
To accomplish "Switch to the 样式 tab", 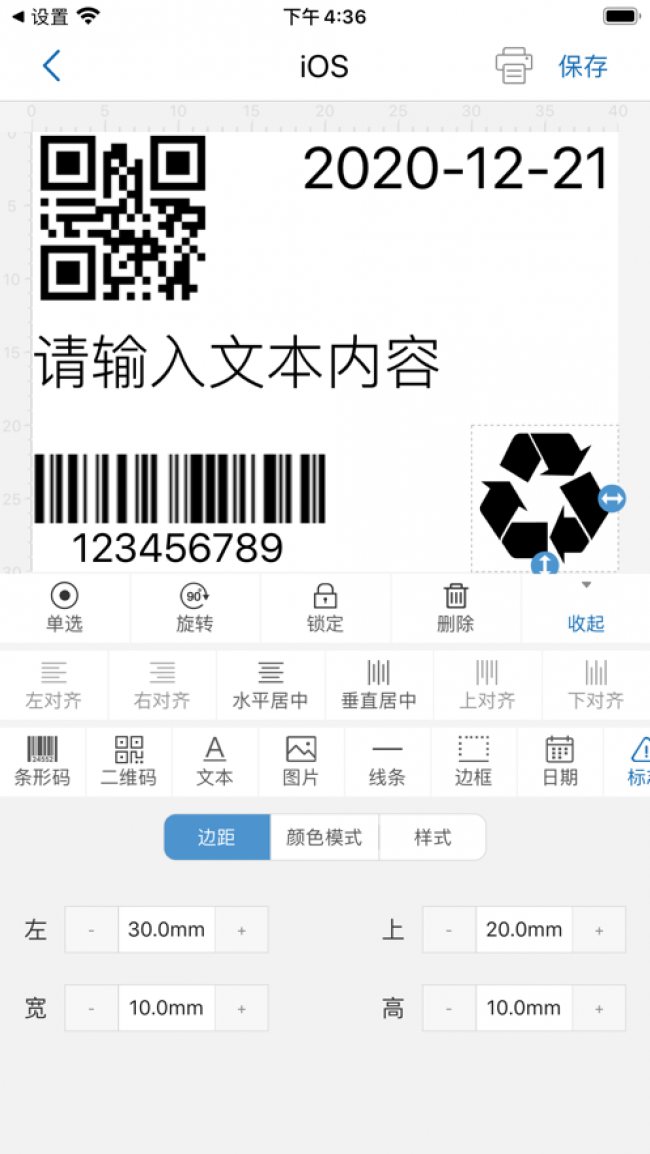I will 433,837.
